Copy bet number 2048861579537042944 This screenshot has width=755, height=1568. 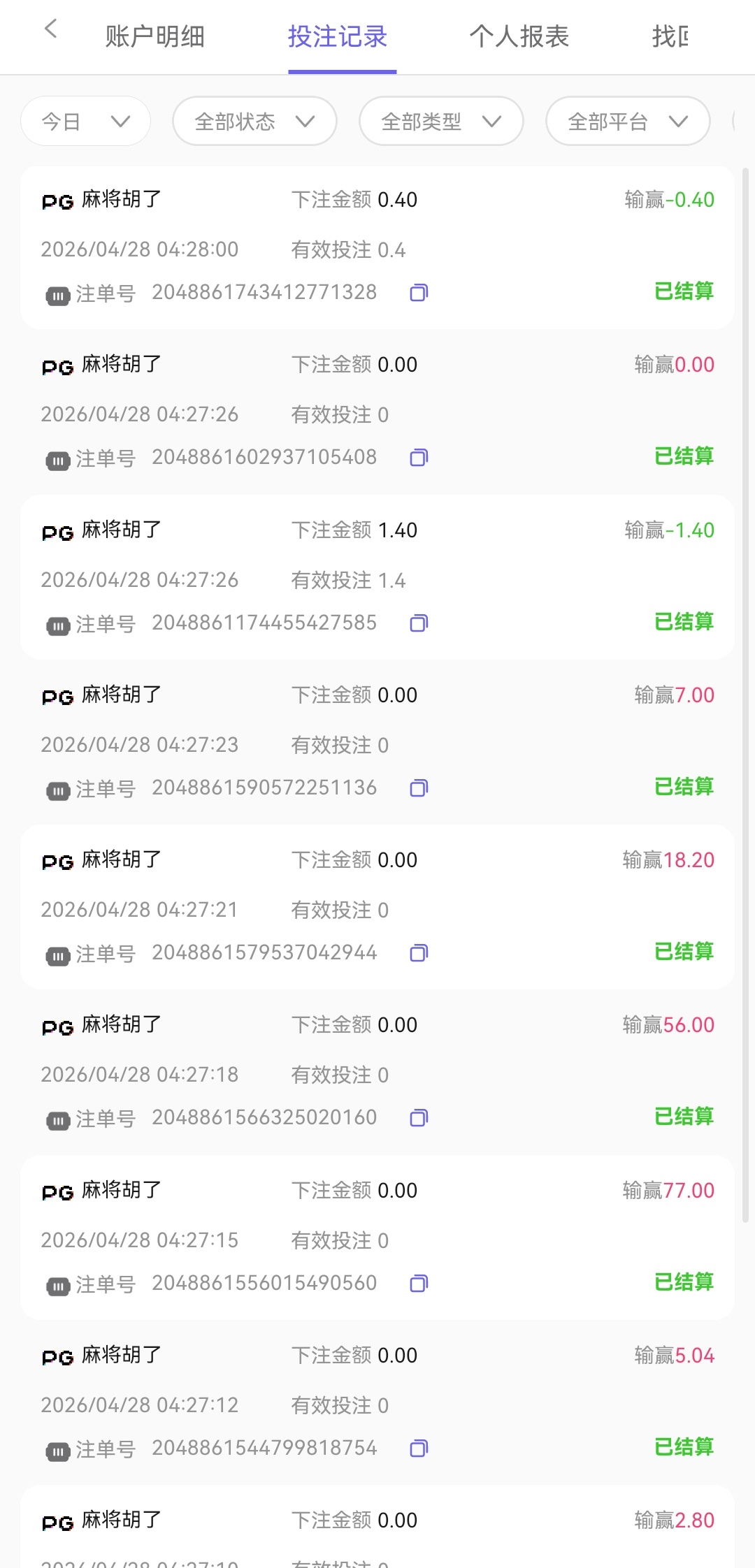pos(419,952)
